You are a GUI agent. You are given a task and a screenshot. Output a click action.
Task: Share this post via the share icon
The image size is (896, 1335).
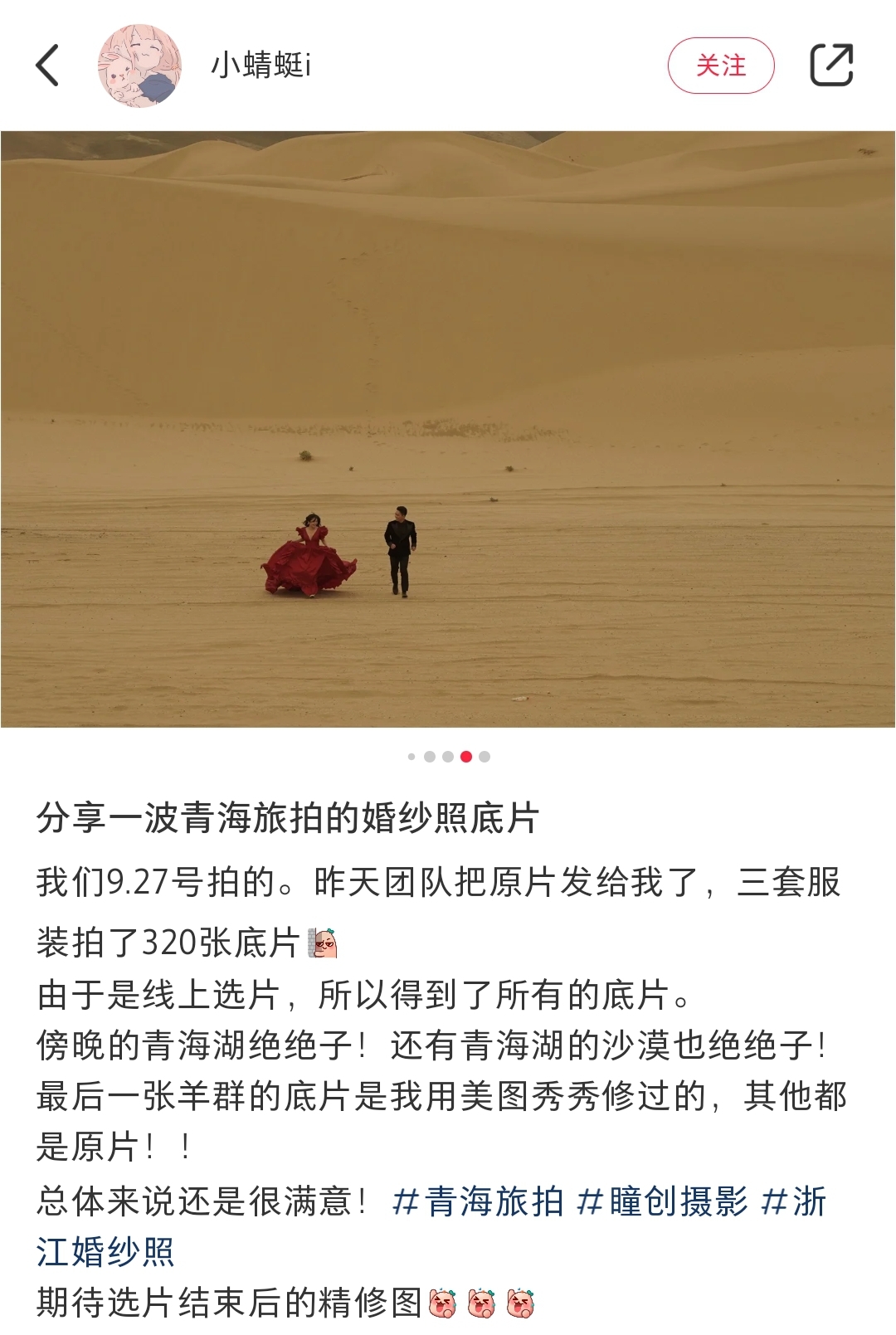(x=830, y=66)
